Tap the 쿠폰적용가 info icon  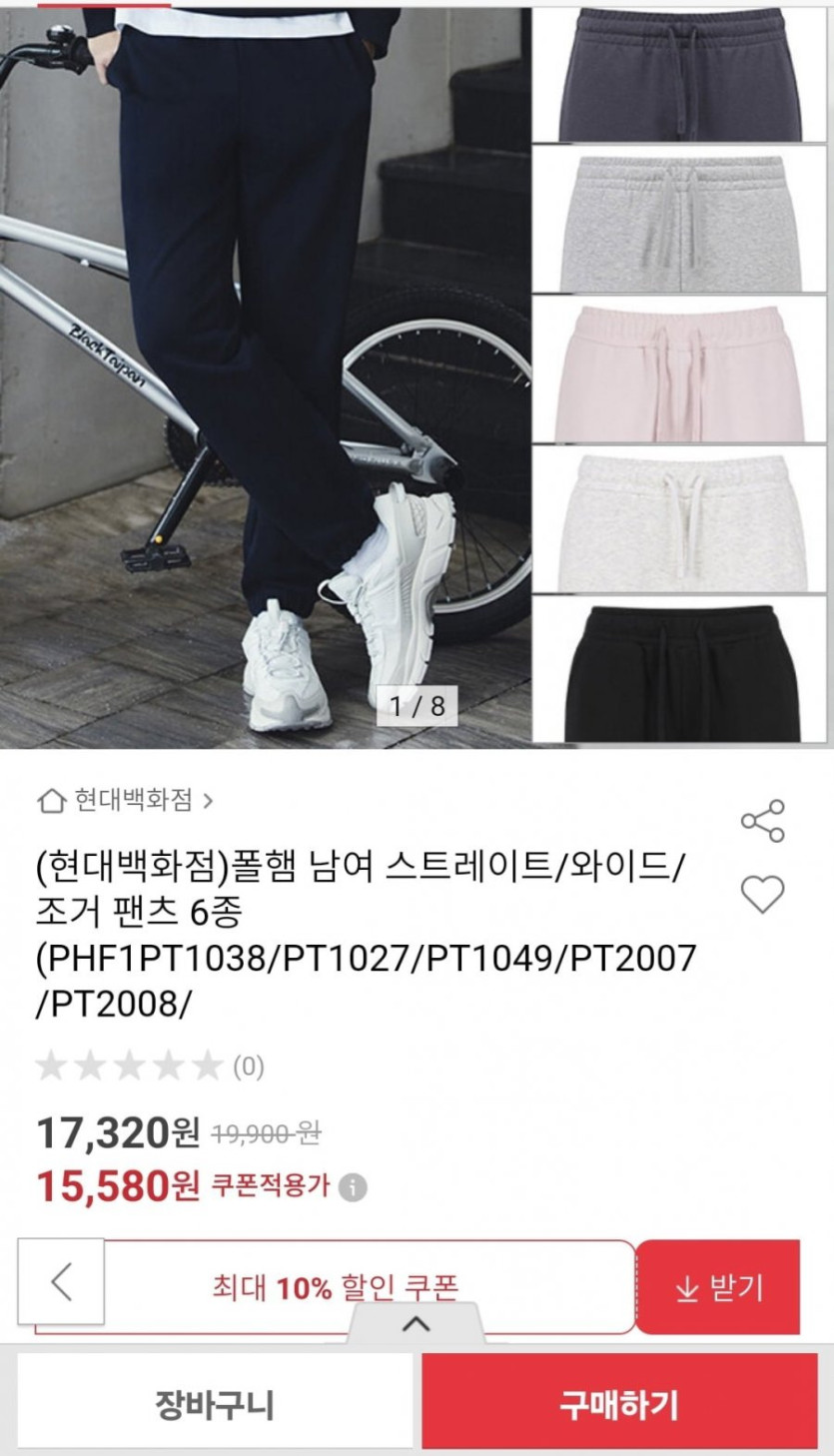pos(352,1187)
